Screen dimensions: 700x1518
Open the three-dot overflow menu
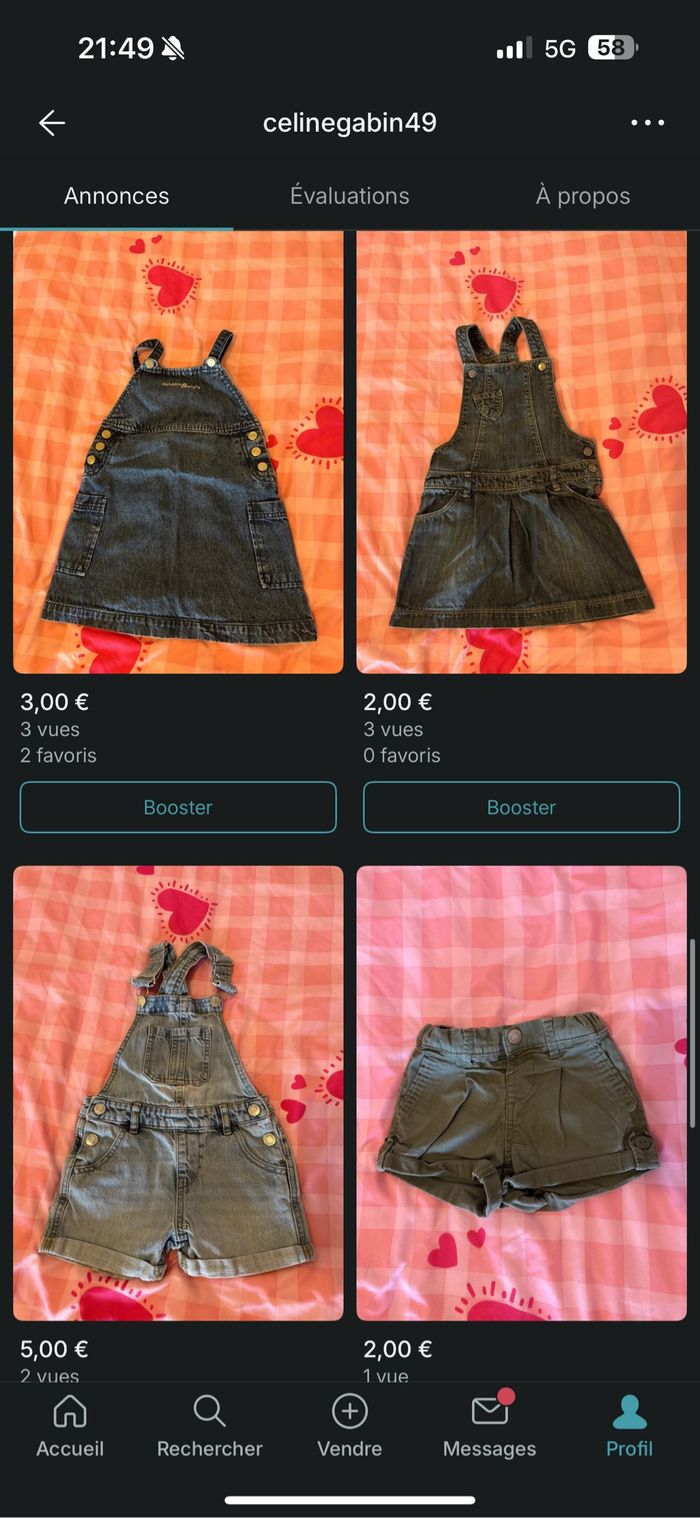[x=647, y=123]
